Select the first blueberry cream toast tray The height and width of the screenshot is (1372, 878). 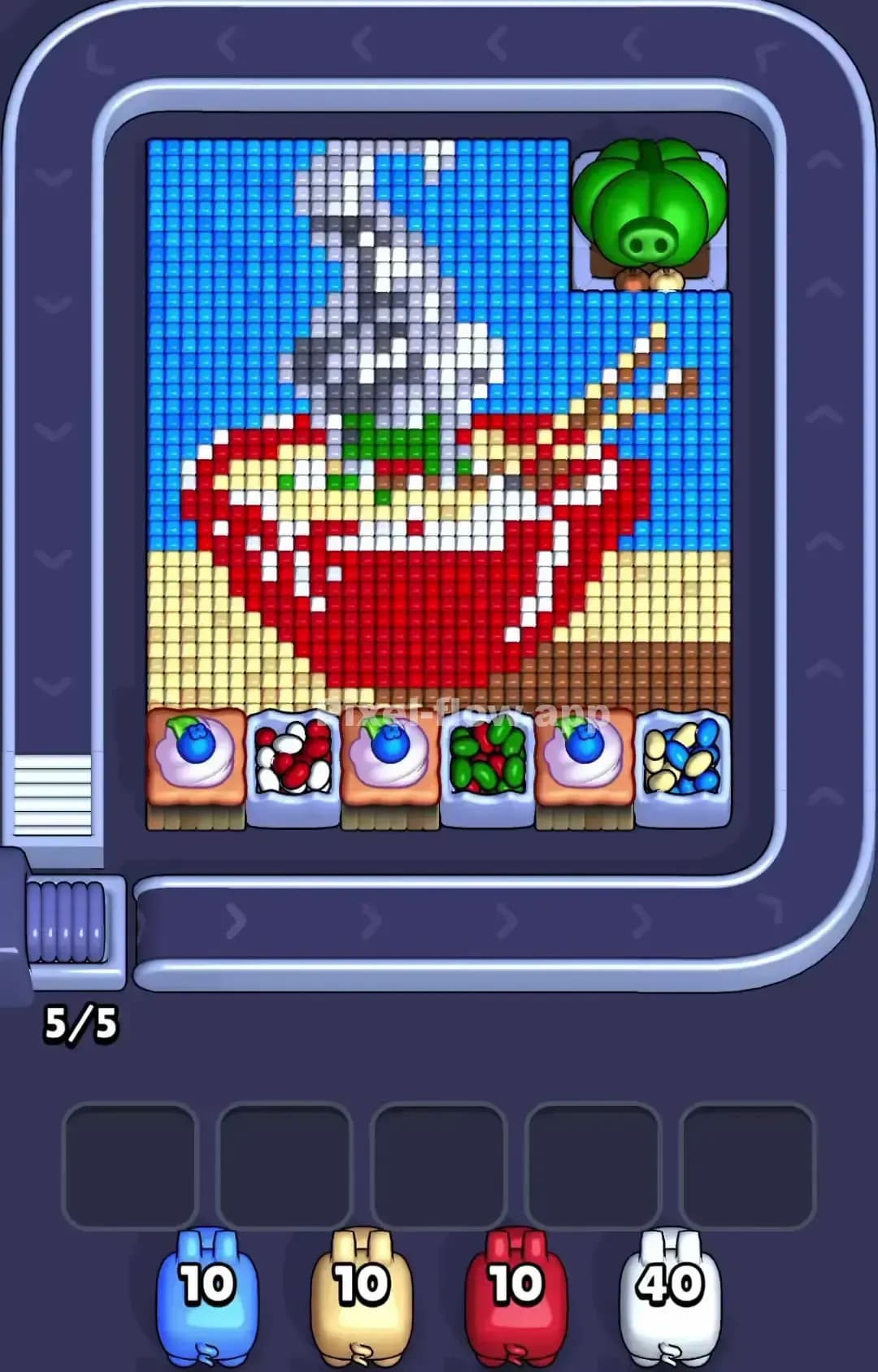click(195, 766)
